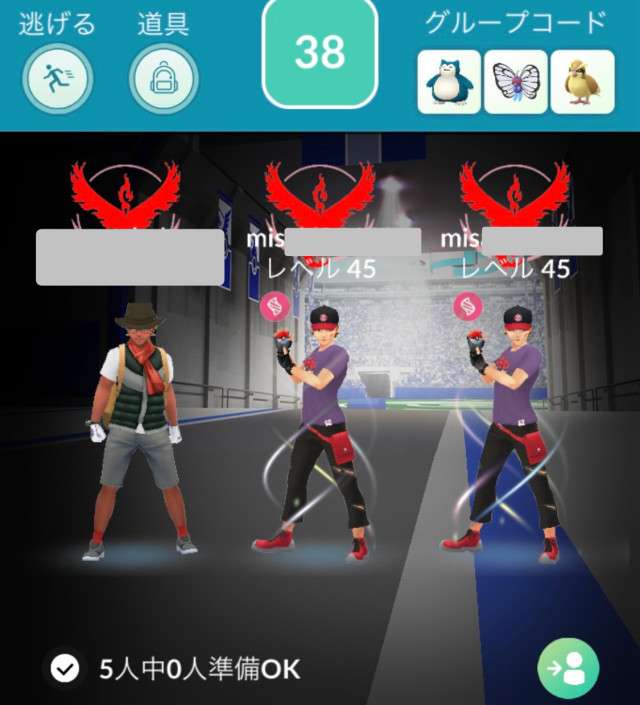
Task: Tap the グループコード Pokémon code icons
Action: tap(516, 81)
